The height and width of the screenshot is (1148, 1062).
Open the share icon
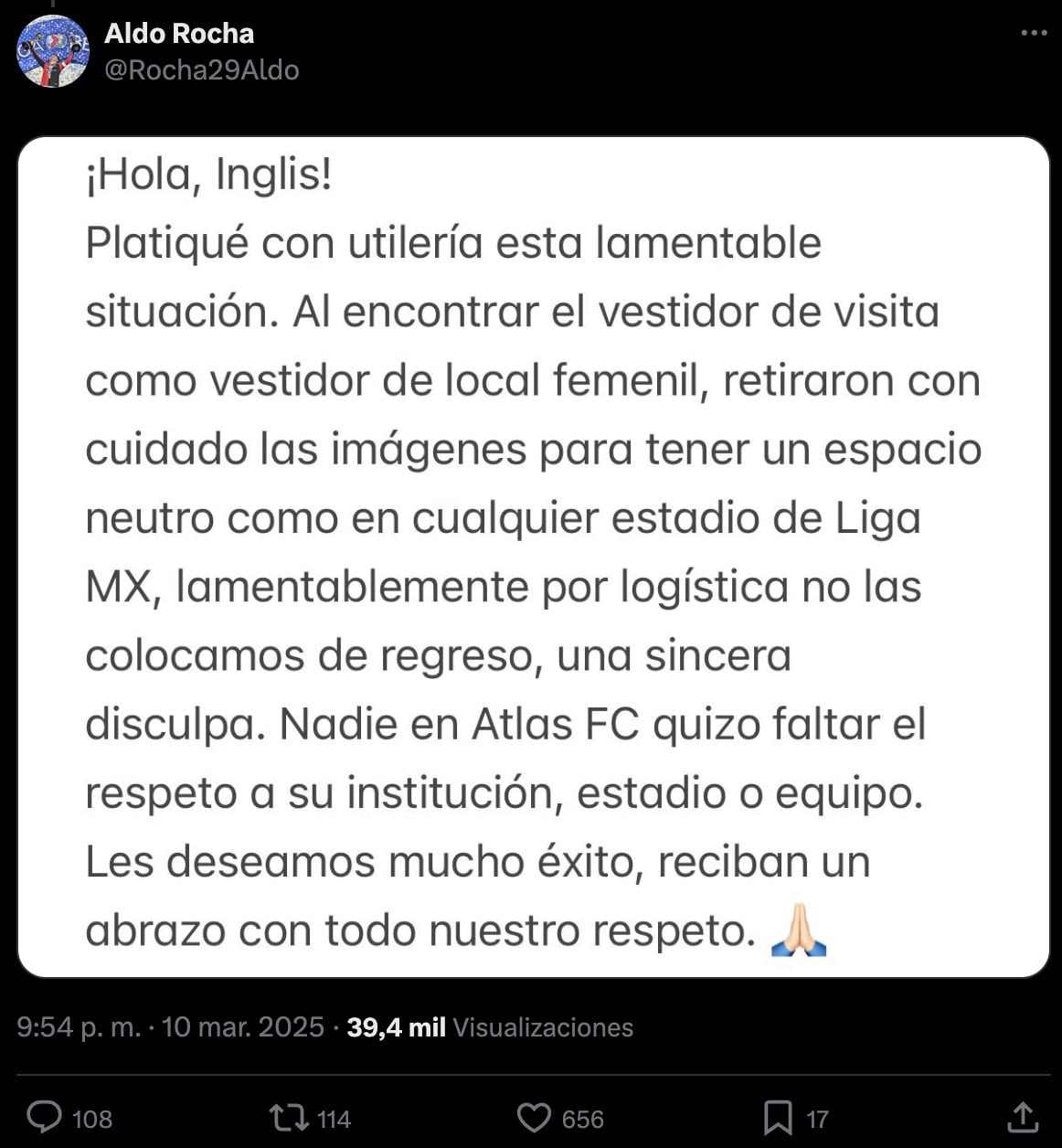1021,1117
